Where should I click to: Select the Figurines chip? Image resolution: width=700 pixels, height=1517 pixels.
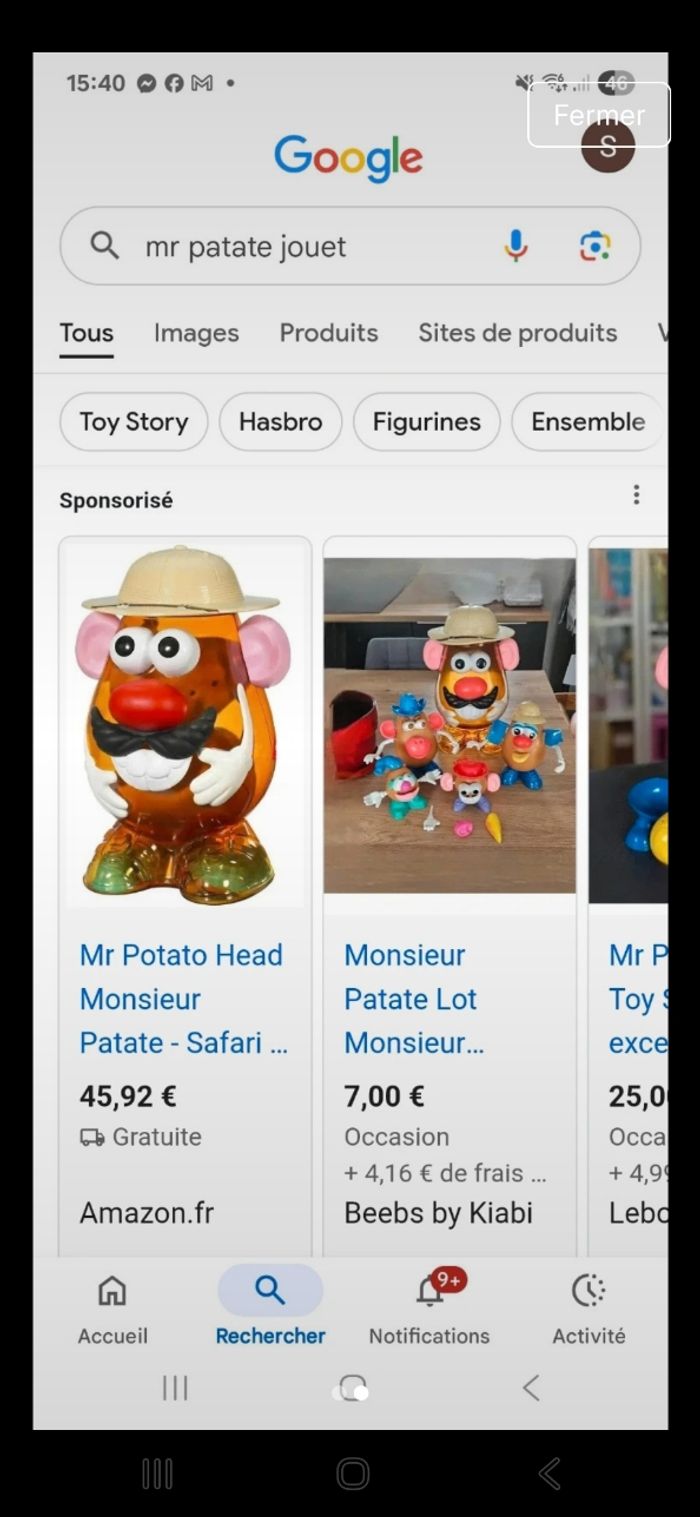(426, 422)
